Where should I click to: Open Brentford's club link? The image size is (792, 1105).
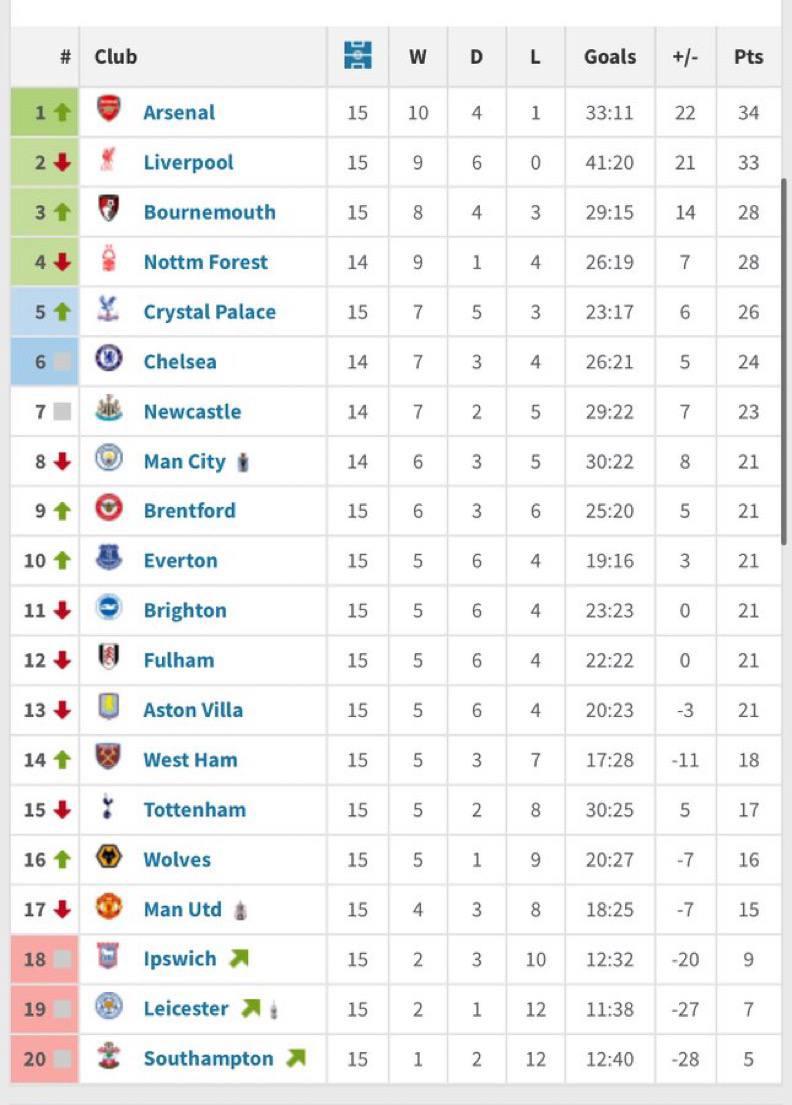click(189, 510)
